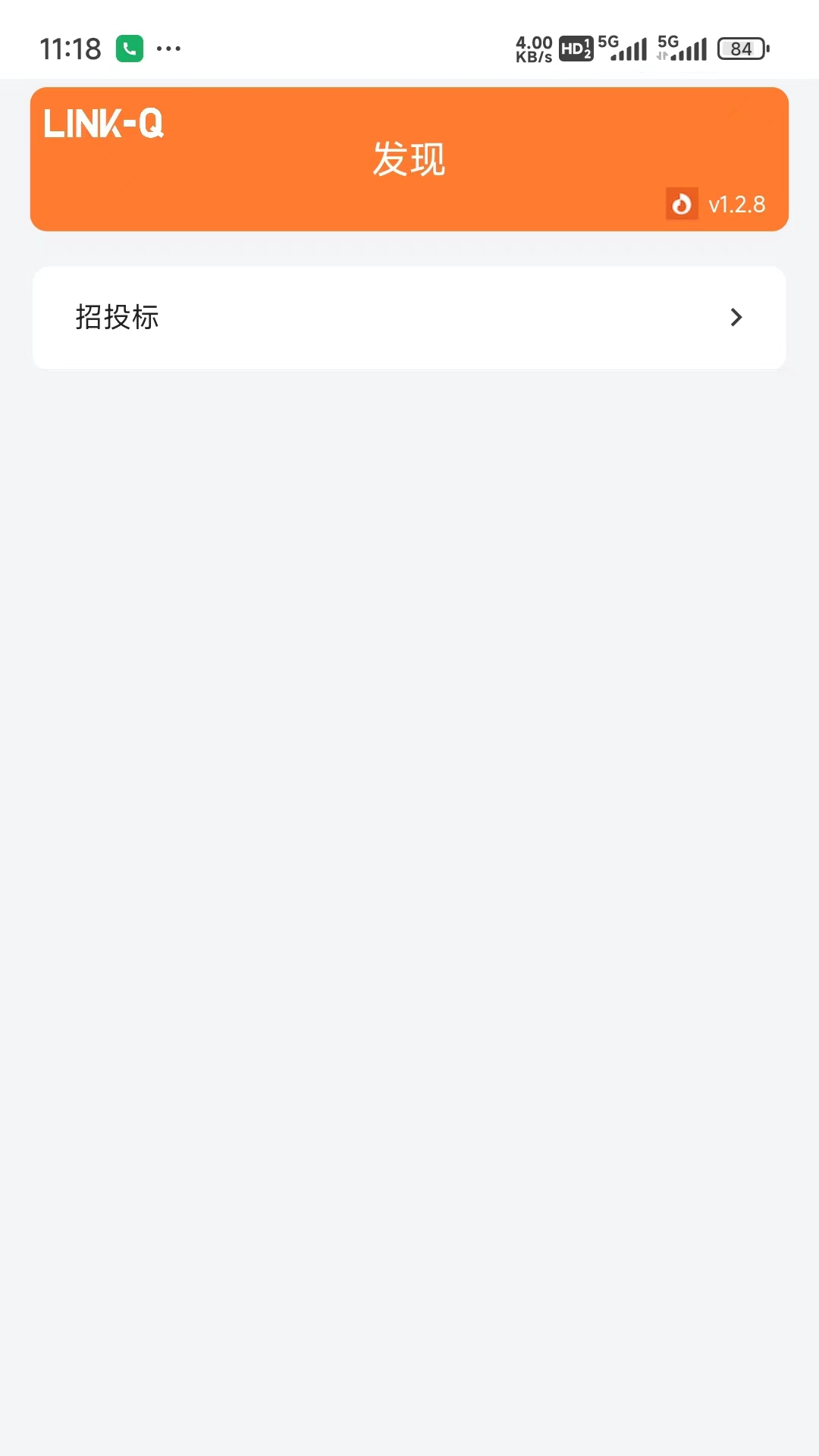Tap the v1.2.8 version label
This screenshot has height=1456, width=819.
point(738,203)
